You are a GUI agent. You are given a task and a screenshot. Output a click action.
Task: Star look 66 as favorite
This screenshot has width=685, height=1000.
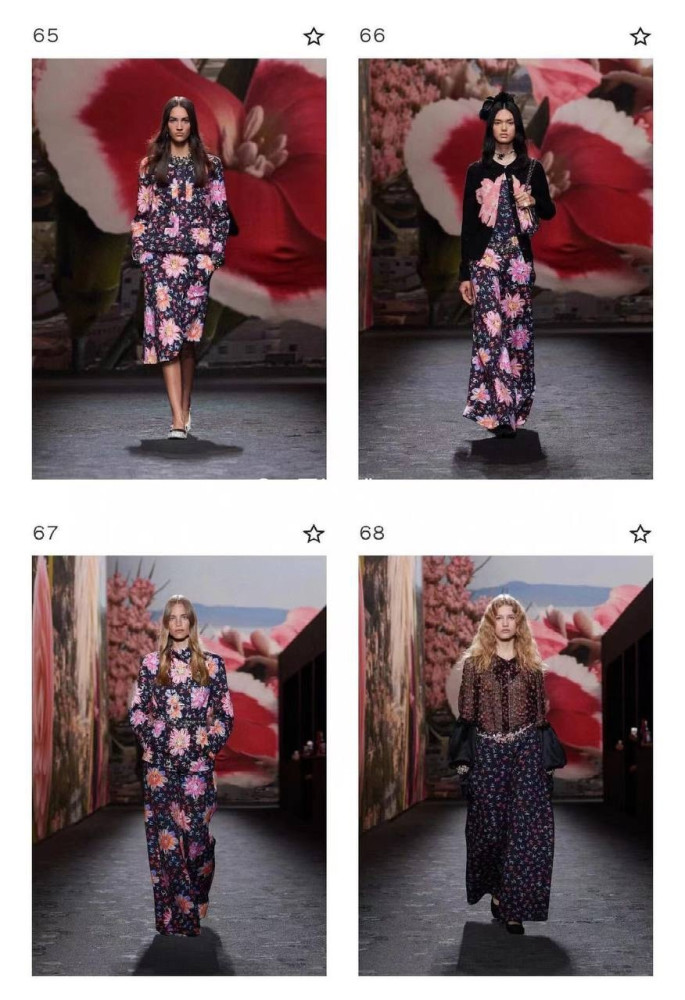[x=640, y=37]
